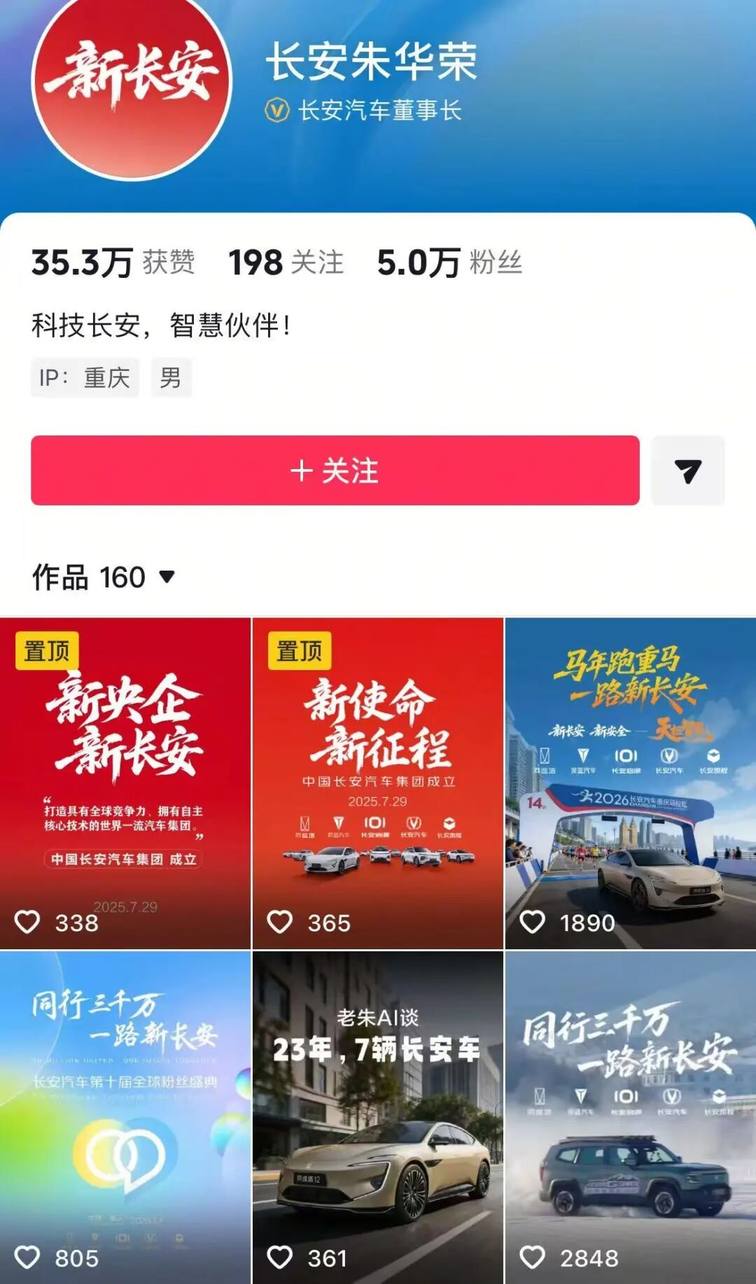Open video 老朱AI谈 23年，7辆长安车

[x=378, y=1117]
